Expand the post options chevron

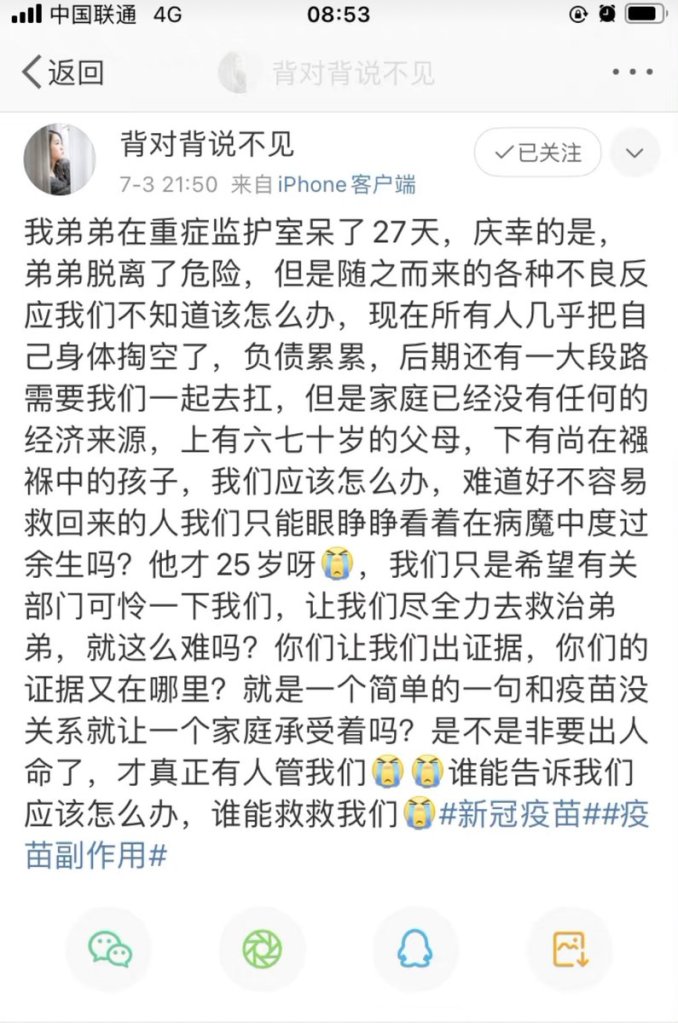point(634,153)
